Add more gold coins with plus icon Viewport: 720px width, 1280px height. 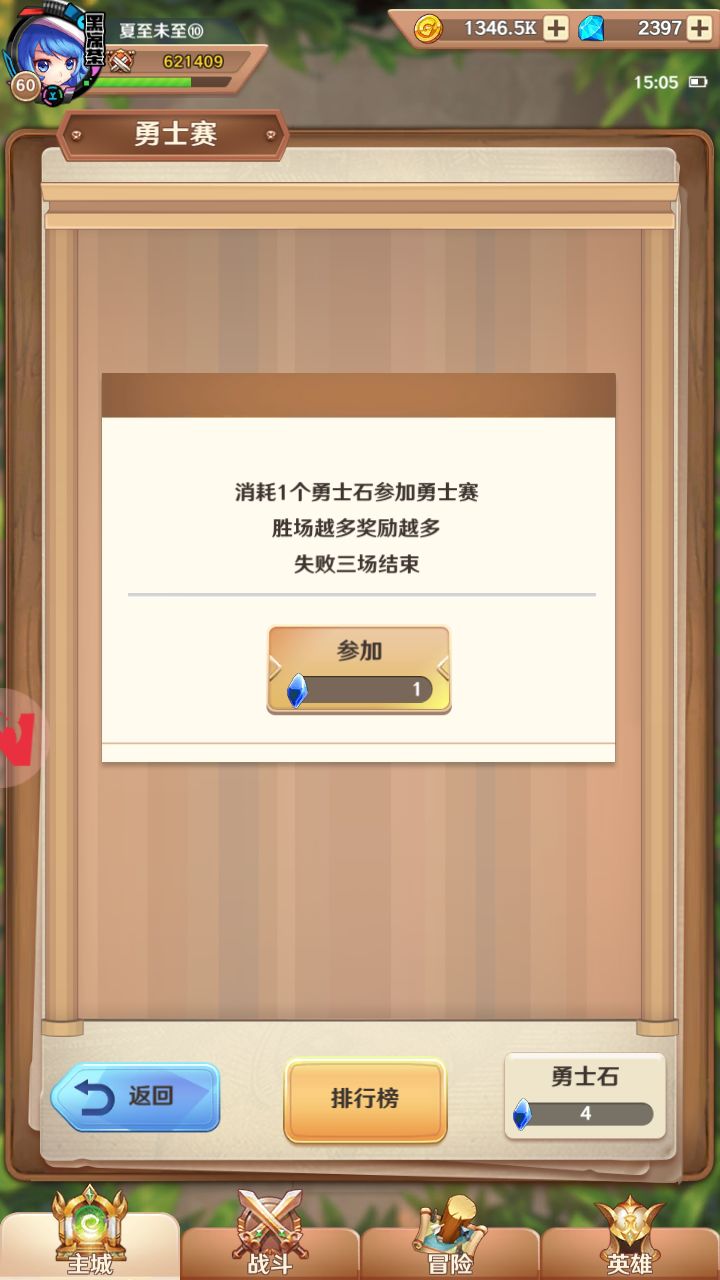pos(556,28)
